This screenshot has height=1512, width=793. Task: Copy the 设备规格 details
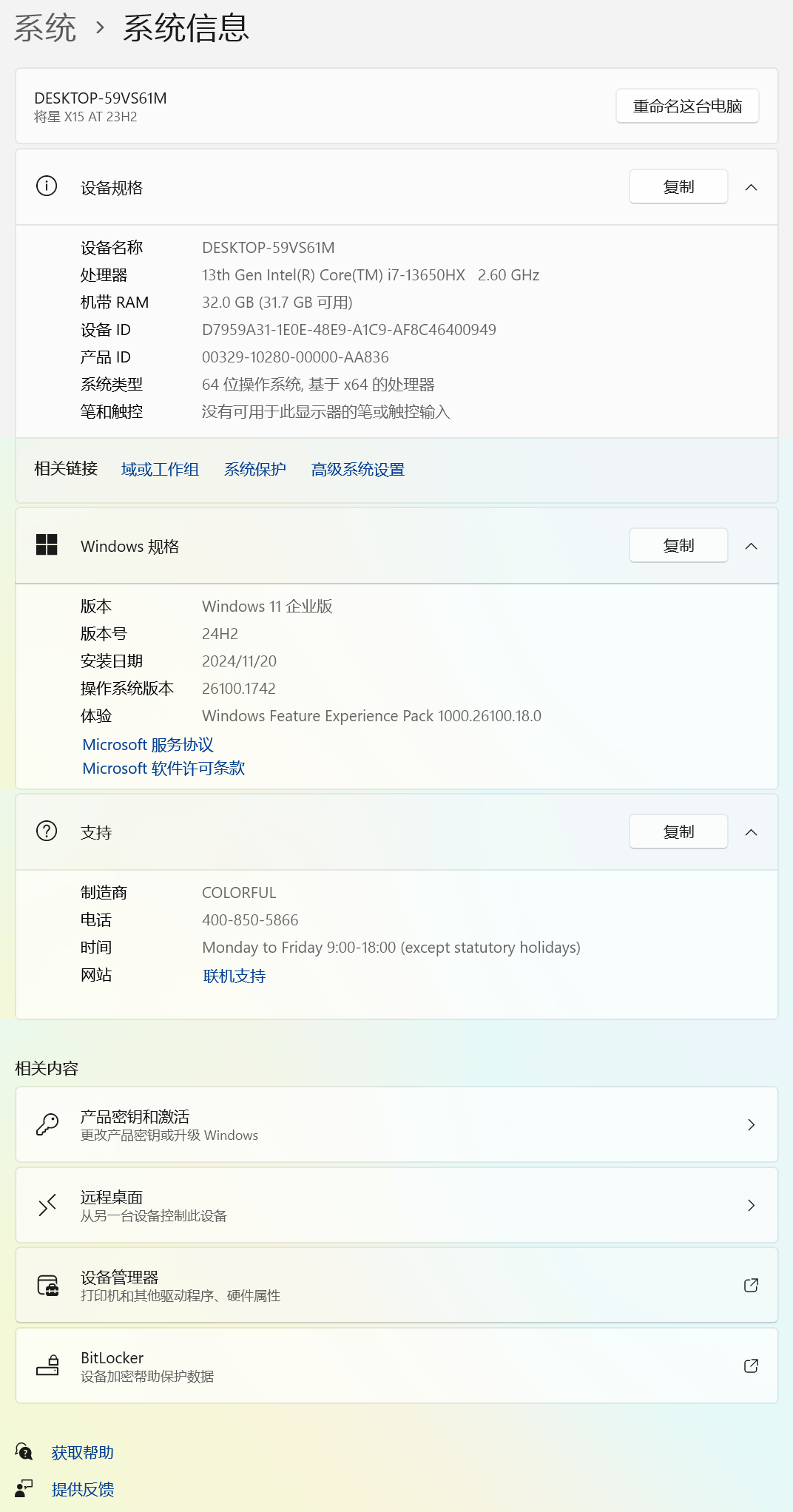click(x=678, y=187)
